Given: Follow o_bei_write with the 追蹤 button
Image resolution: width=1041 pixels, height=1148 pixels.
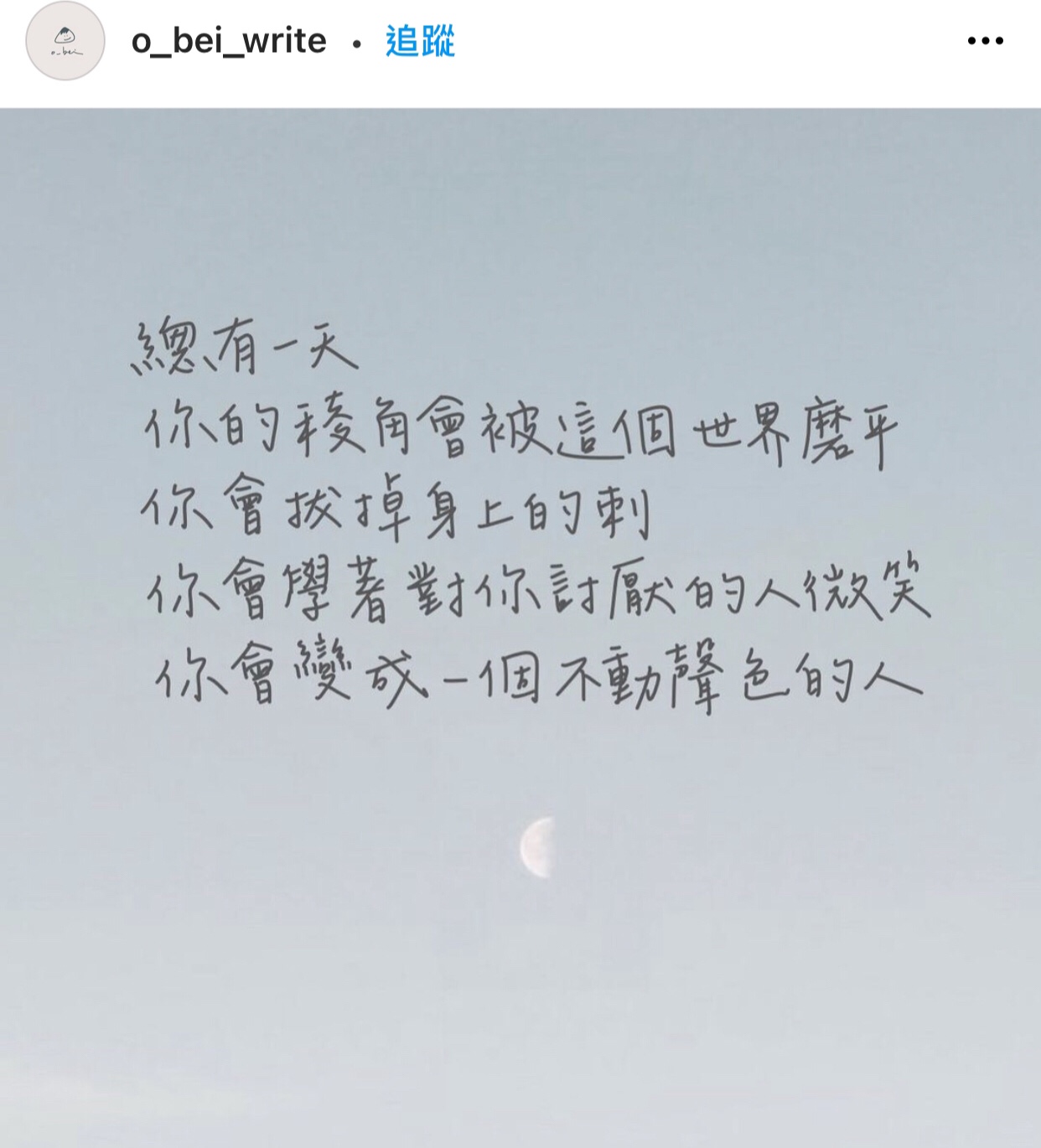Looking at the screenshot, I should coord(420,41).
